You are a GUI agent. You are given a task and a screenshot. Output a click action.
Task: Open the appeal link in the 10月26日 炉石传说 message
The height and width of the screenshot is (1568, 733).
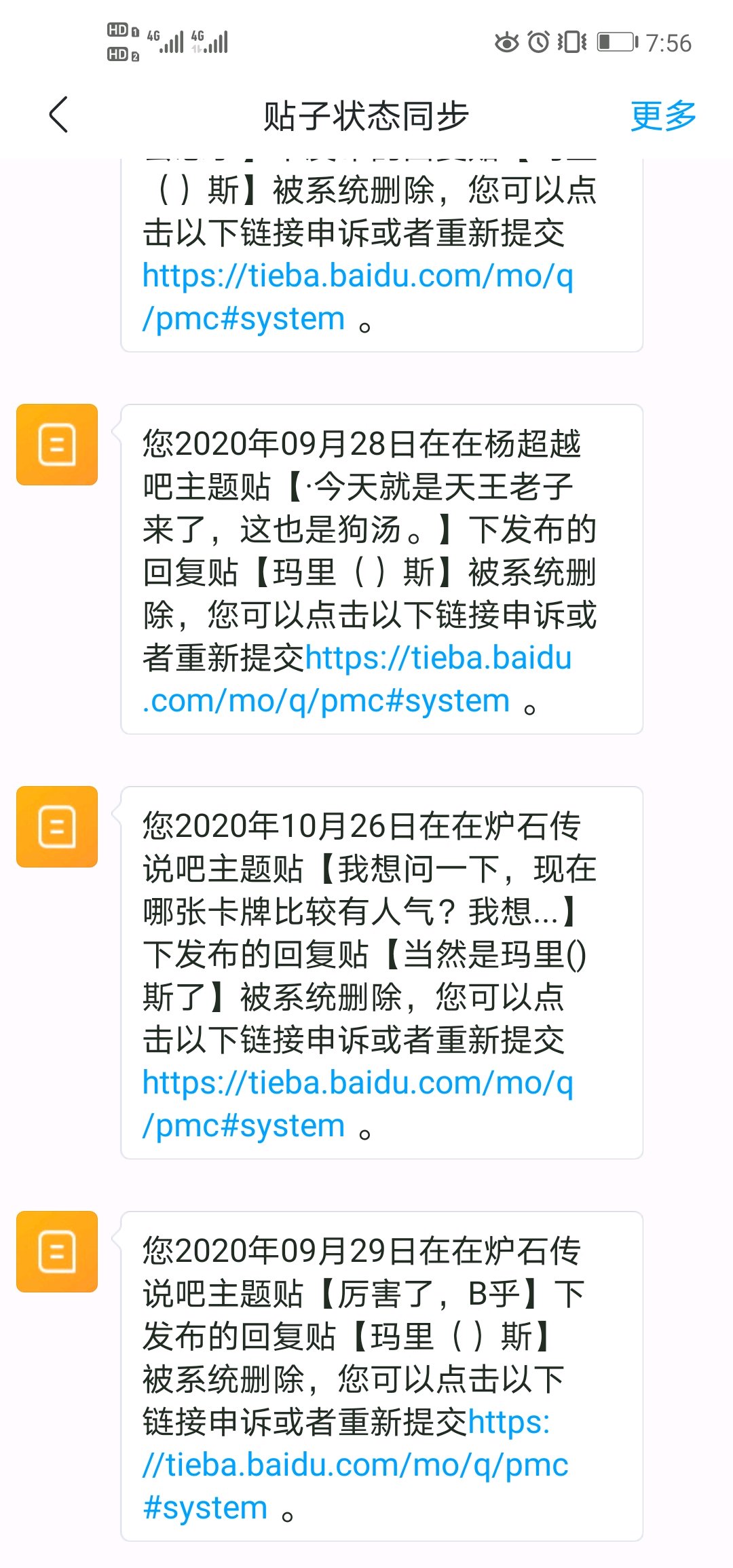(358, 1104)
